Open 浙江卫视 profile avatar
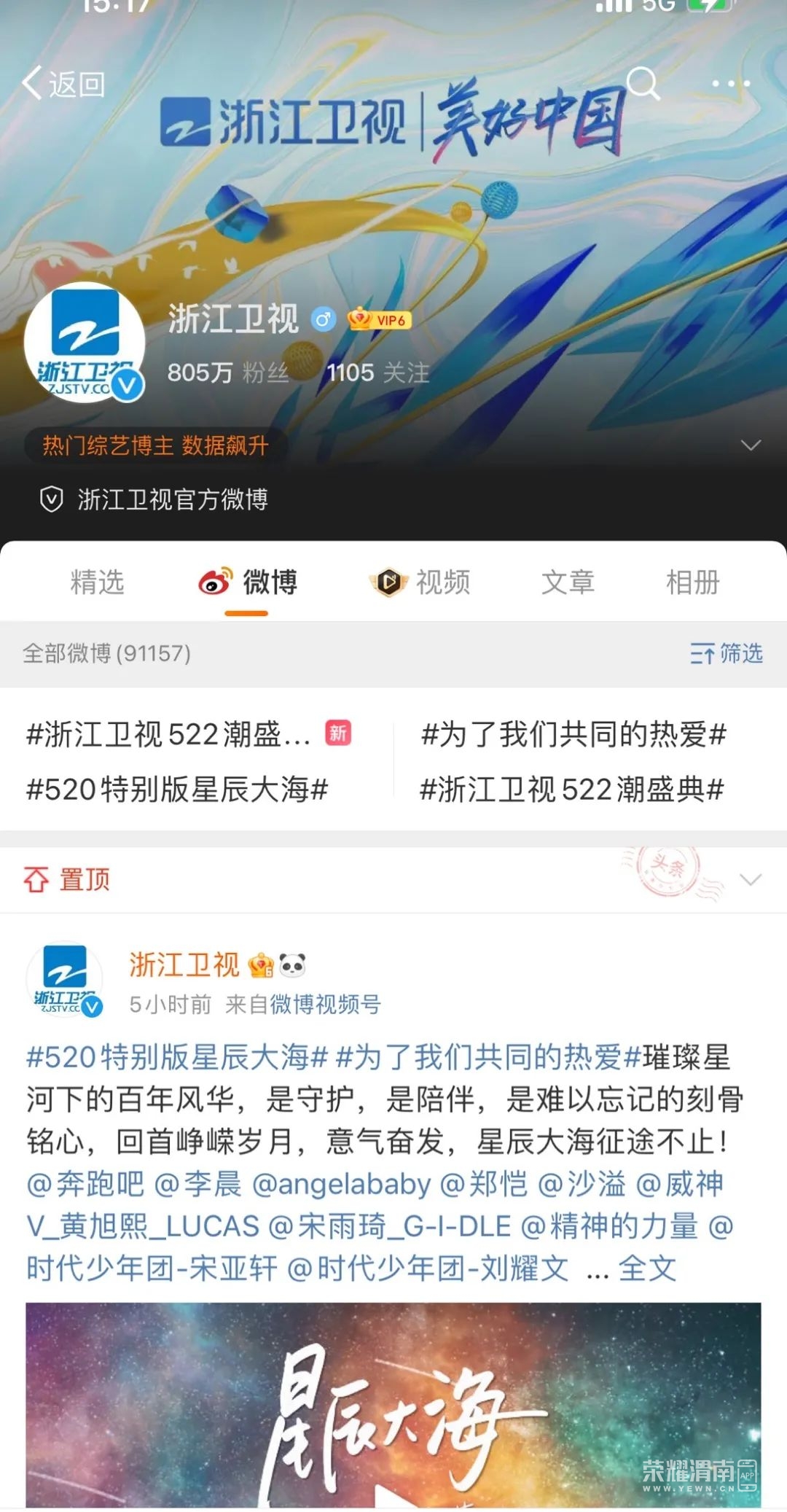 [x=85, y=343]
